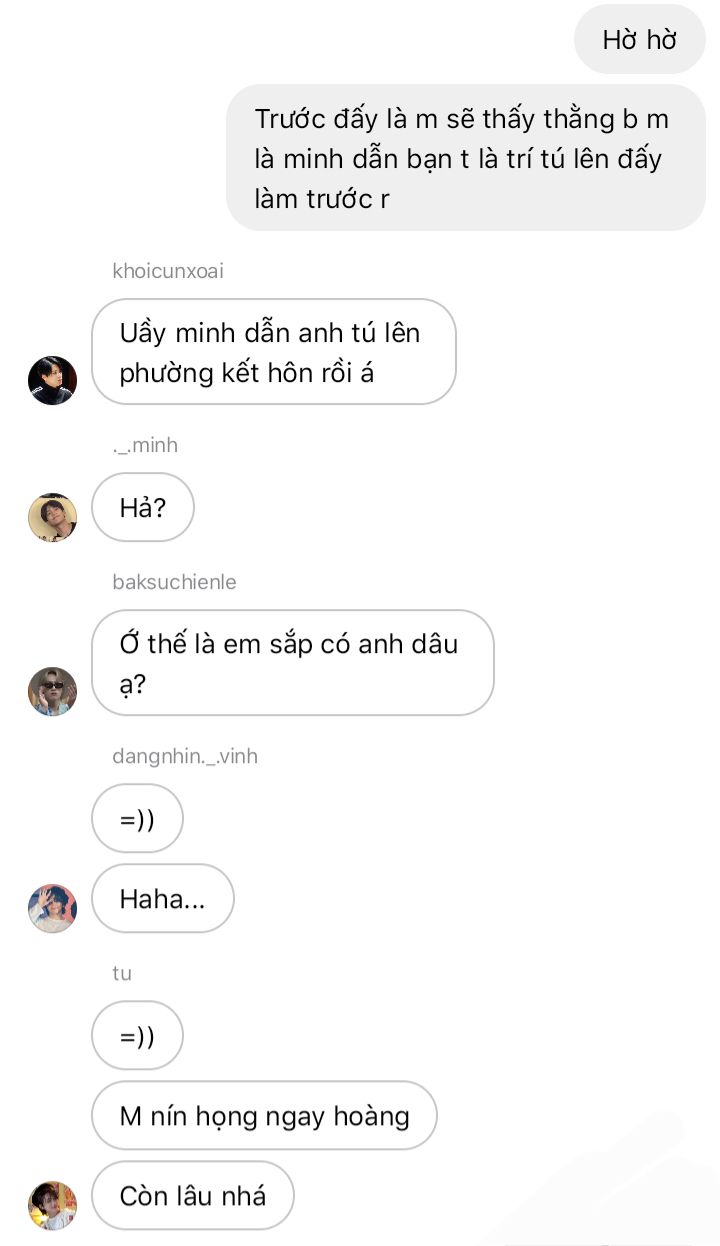The height and width of the screenshot is (1246, 720).
Task: View baksuchienle's profile from avatar
Action: pyautogui.click(x=52, y=691)
